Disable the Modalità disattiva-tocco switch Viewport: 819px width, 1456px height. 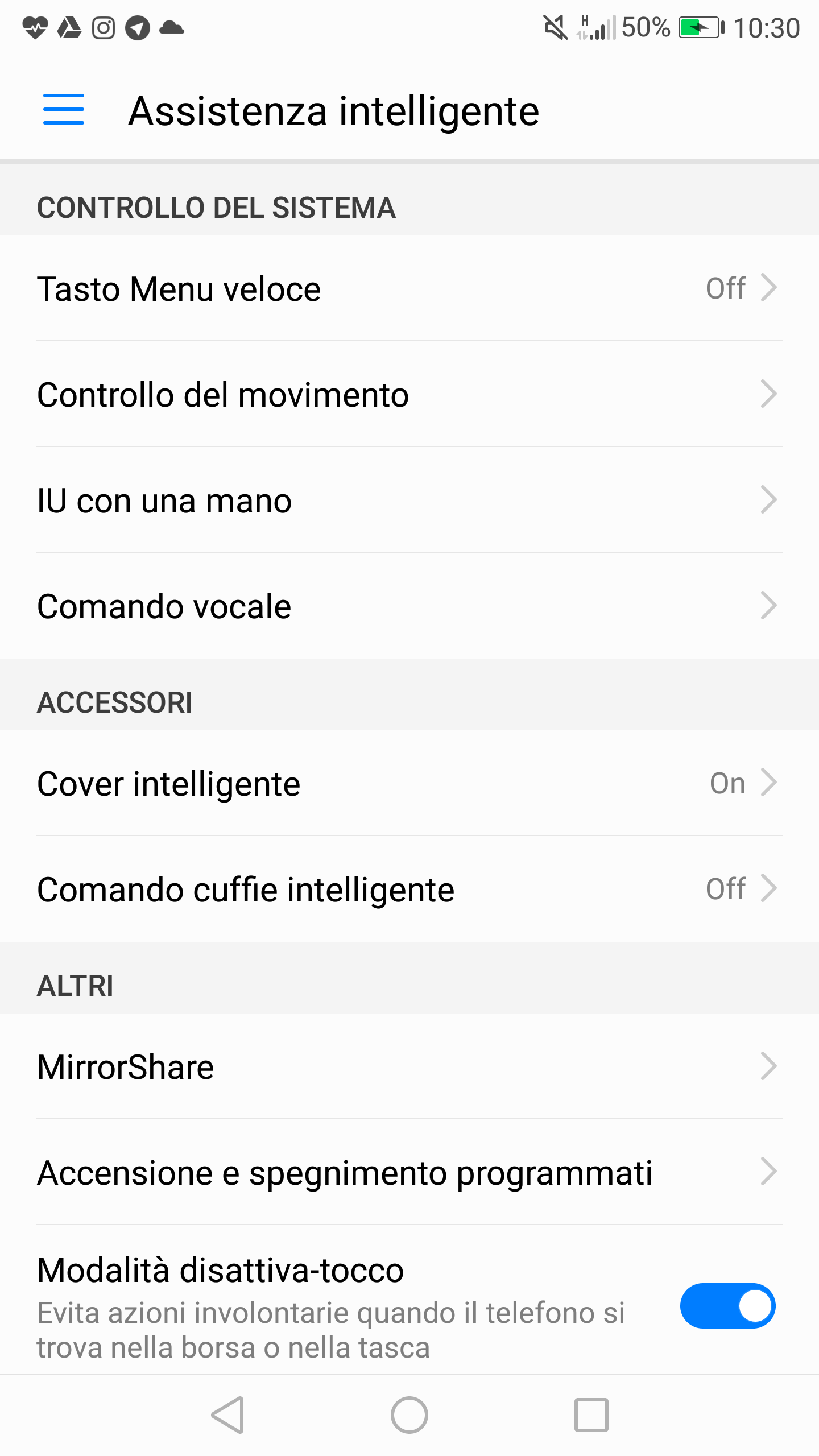point(727,1306)
